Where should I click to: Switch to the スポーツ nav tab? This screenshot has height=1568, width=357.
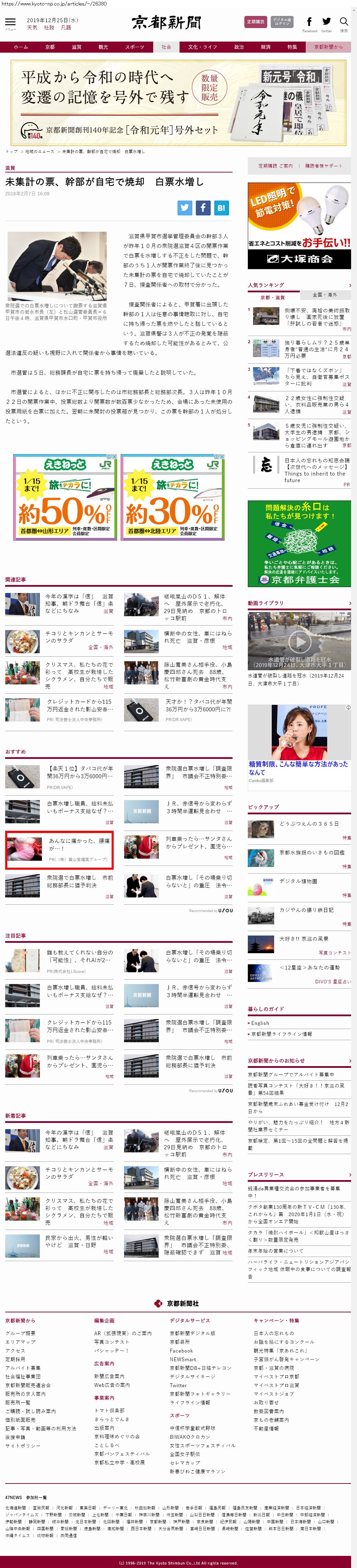[134, 47]
